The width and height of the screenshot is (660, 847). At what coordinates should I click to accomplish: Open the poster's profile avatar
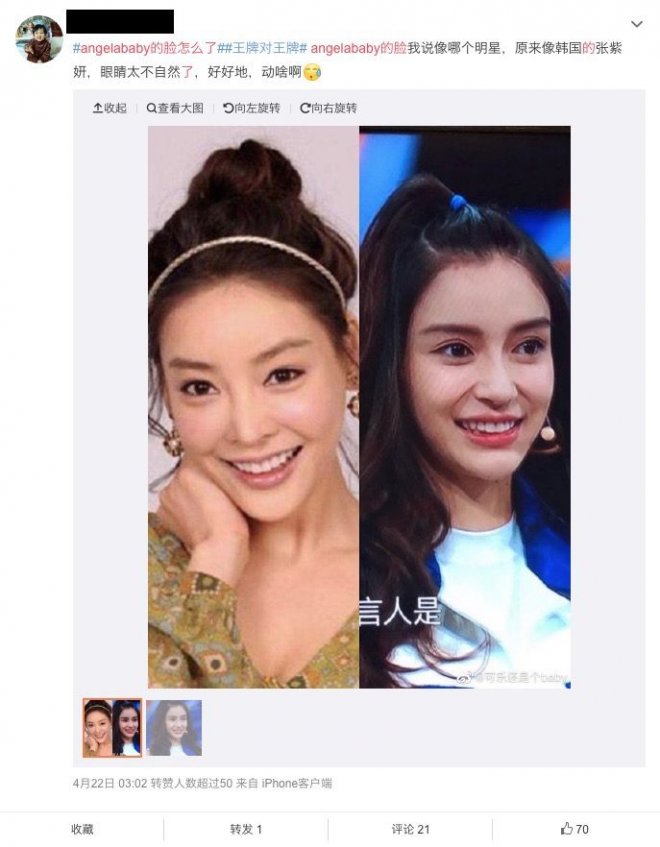39,39
